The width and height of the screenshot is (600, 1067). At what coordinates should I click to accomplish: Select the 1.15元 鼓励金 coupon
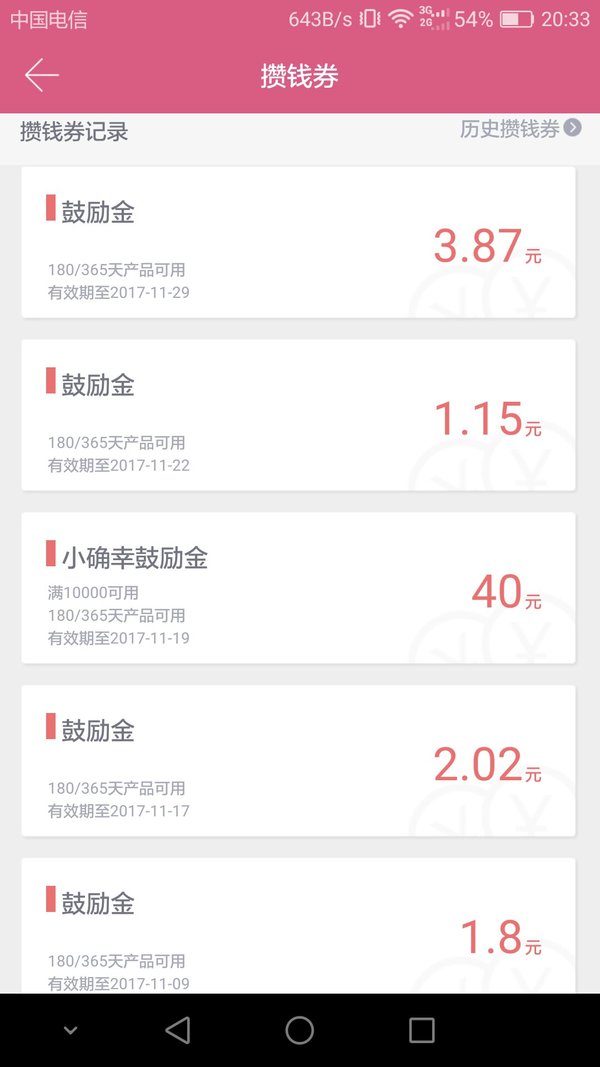point(299,415)
